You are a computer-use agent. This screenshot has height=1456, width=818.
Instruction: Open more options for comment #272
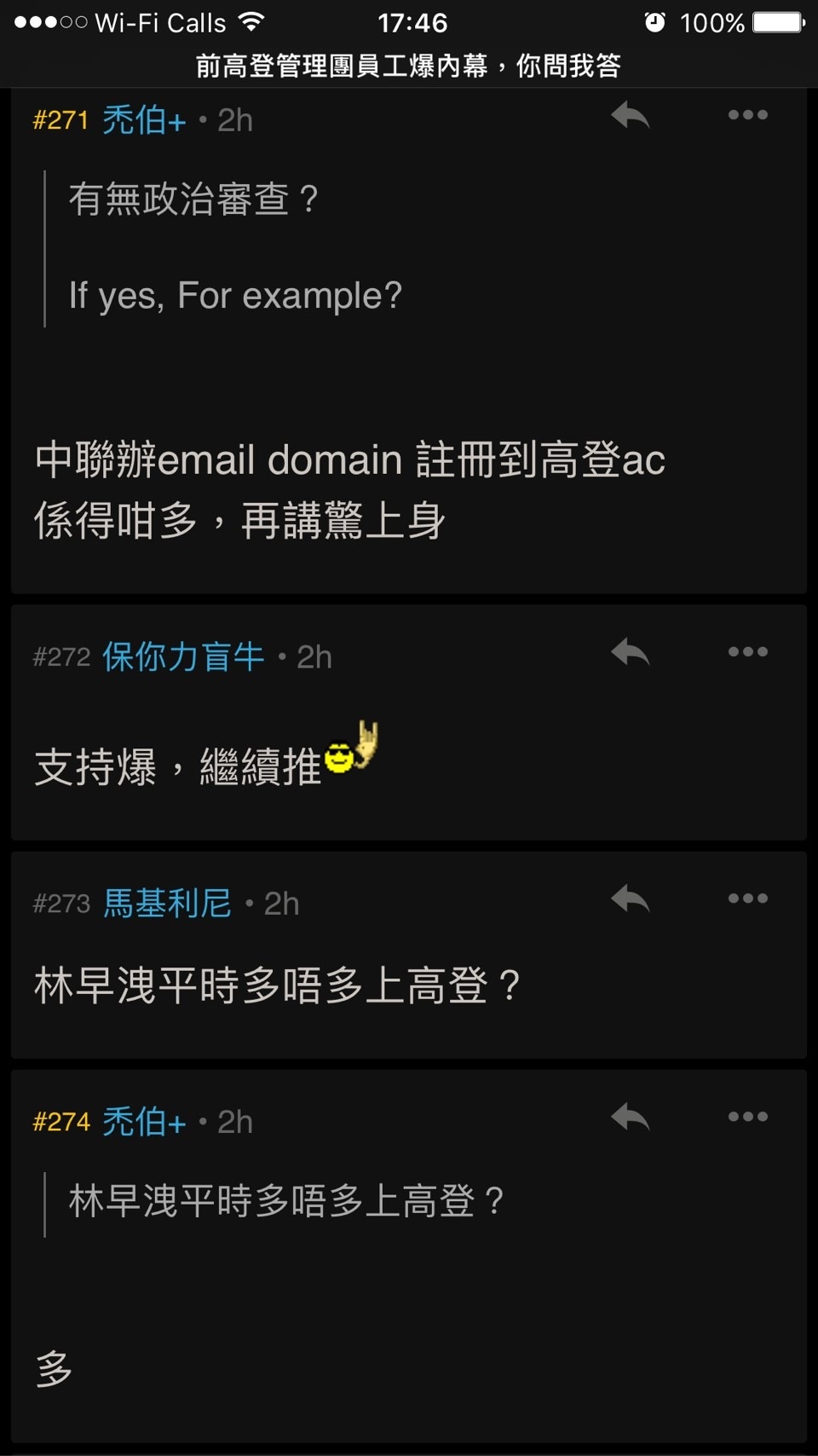coord(747,652)
